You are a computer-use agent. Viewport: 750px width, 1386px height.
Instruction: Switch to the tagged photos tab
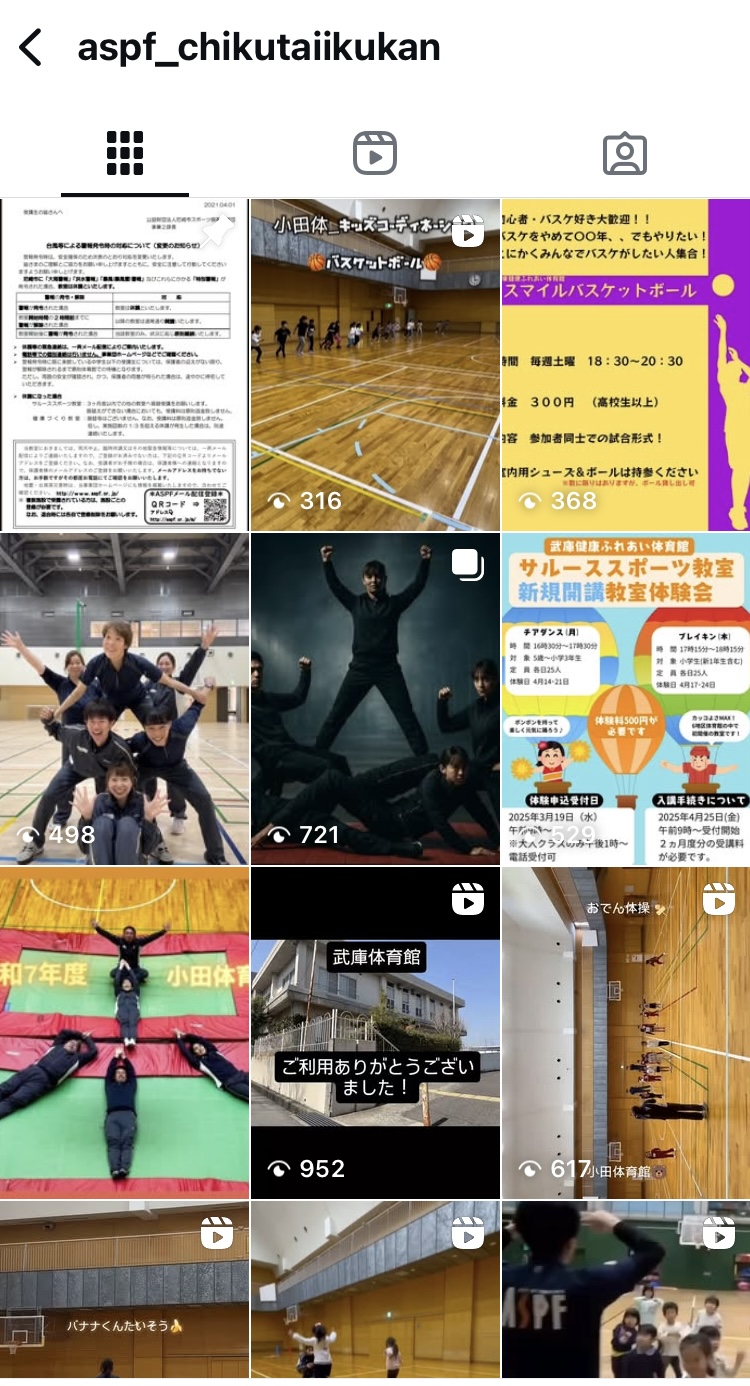(x=625, y=154)
